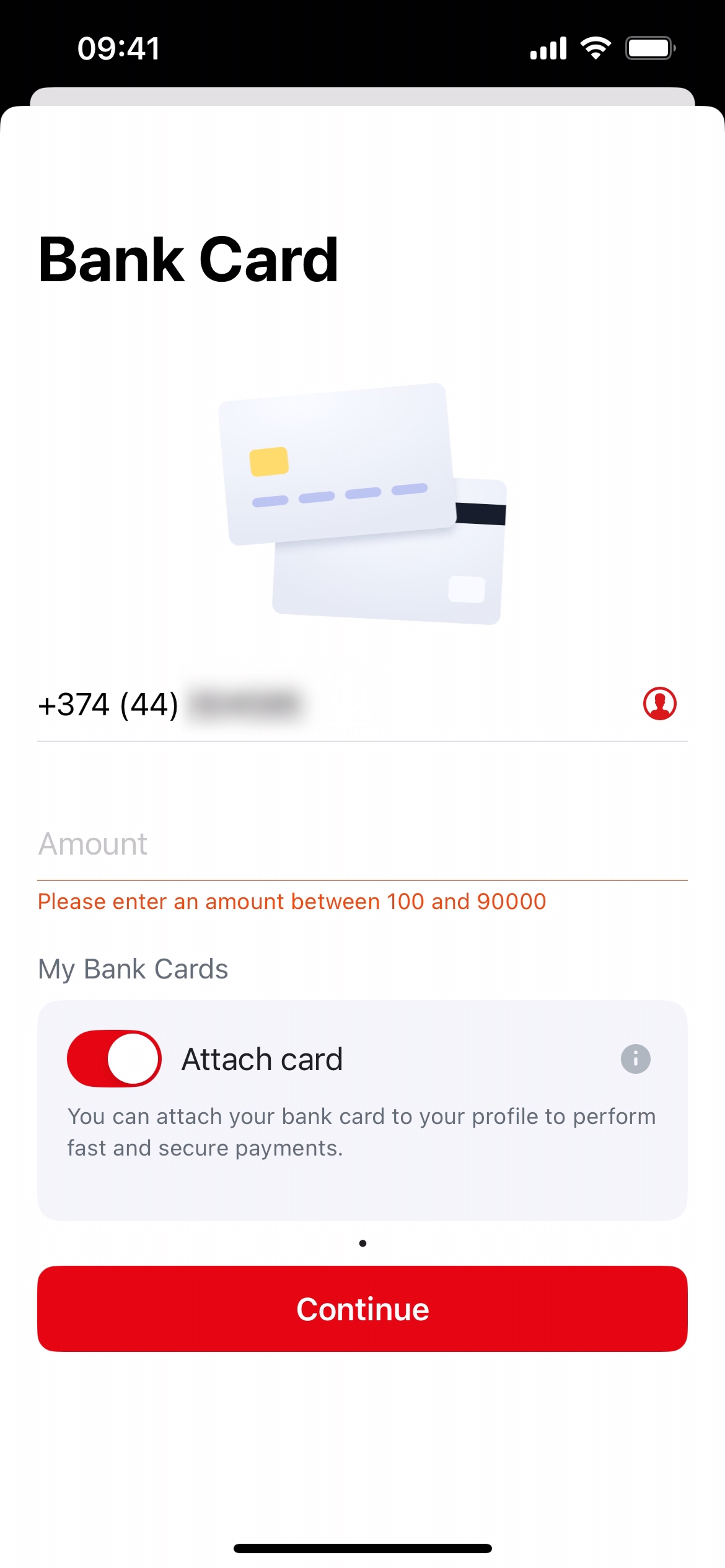Open the Attach card info icon
The image size is (725, 1568).
click(x=635, y=1059)
